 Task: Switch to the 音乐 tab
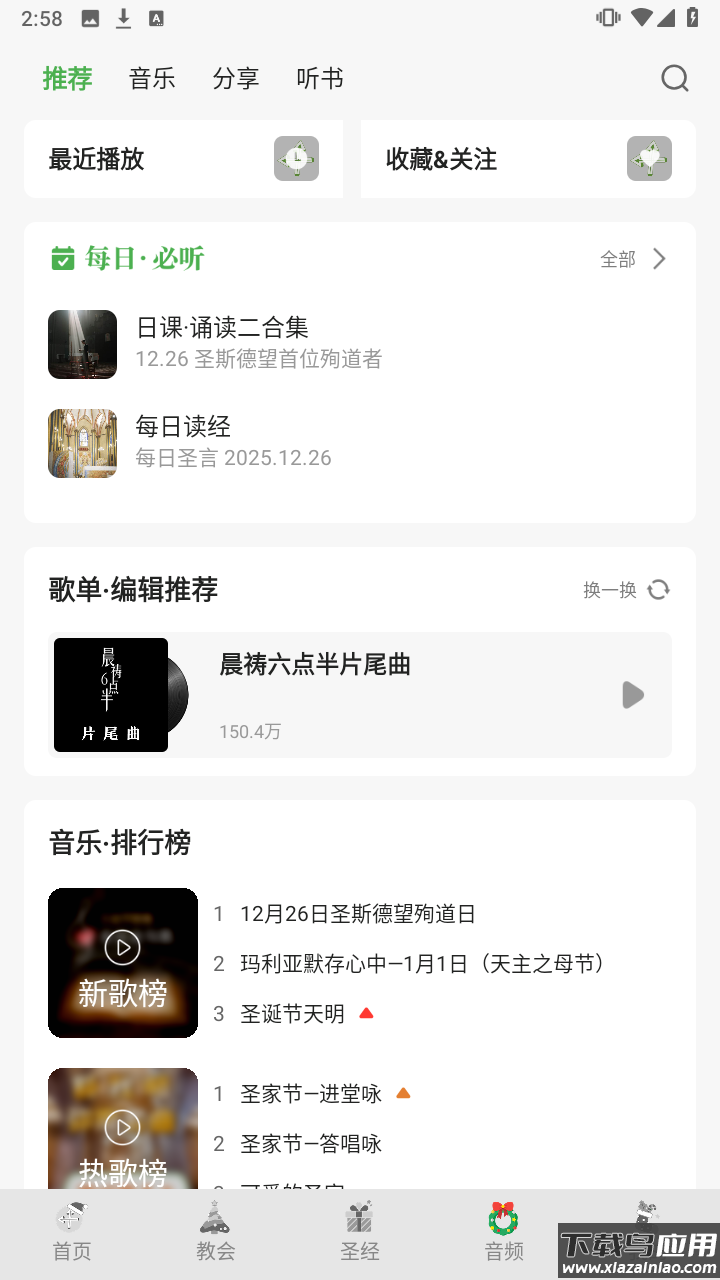(152, 79)
